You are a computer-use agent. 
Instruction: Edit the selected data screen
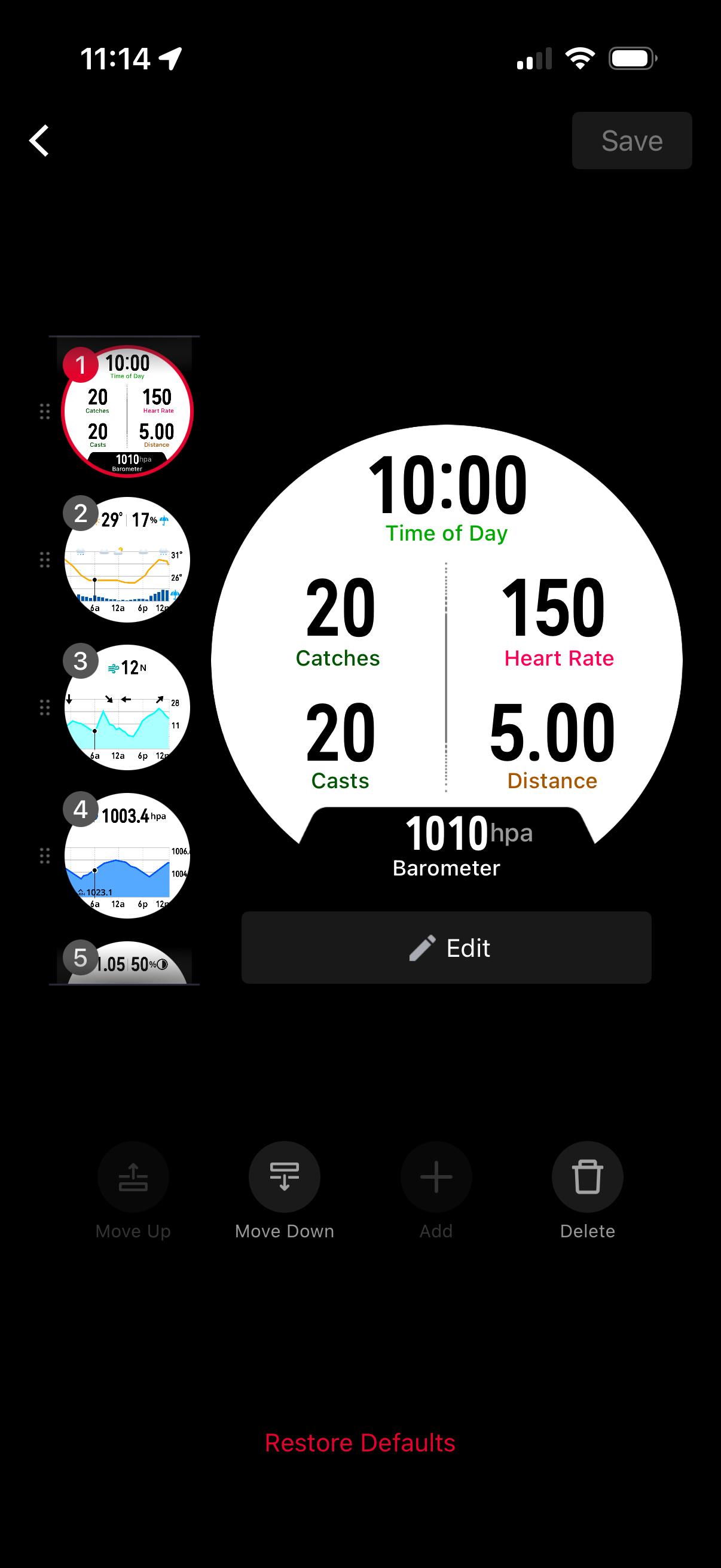click(446, 948)
